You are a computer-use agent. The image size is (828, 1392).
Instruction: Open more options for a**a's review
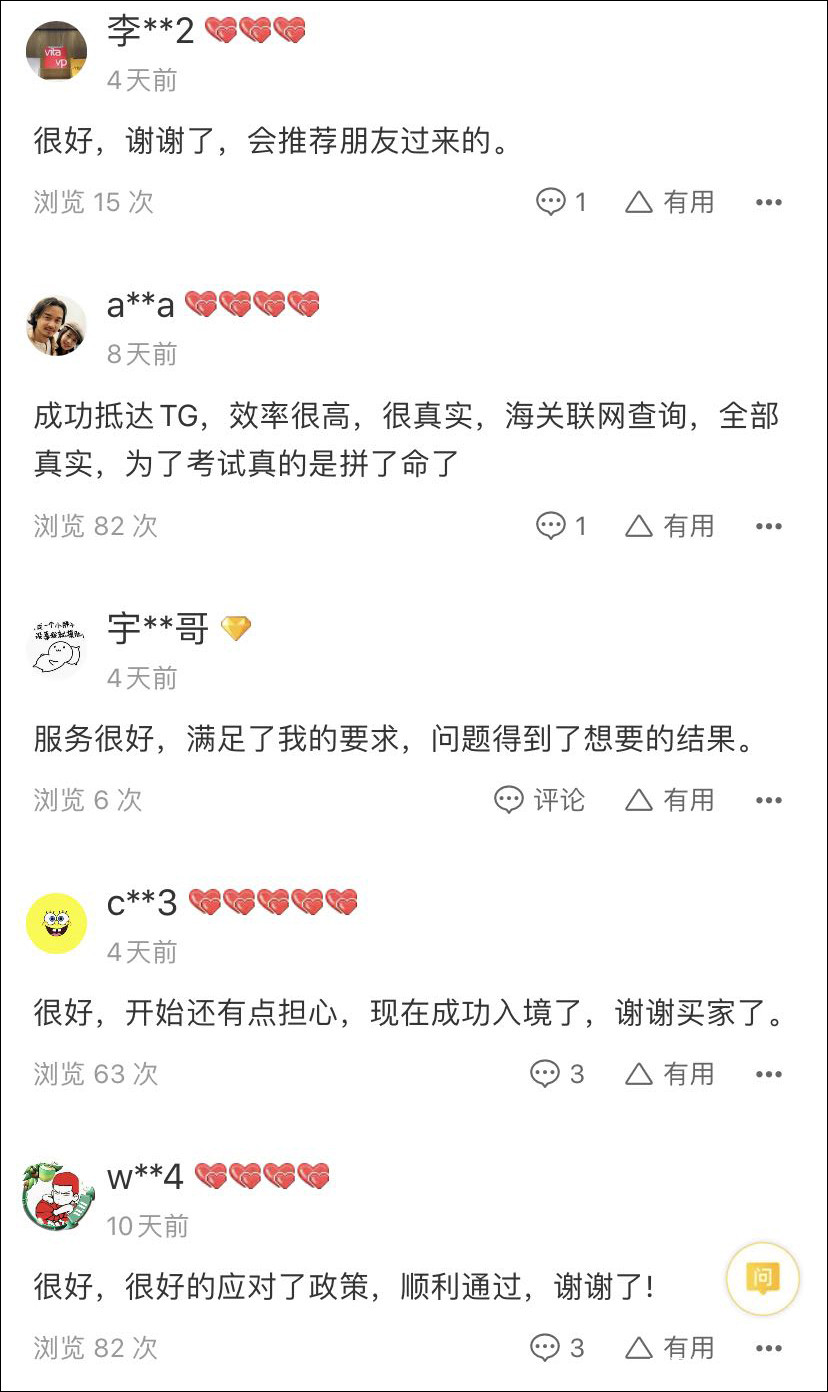click(768, 527)
